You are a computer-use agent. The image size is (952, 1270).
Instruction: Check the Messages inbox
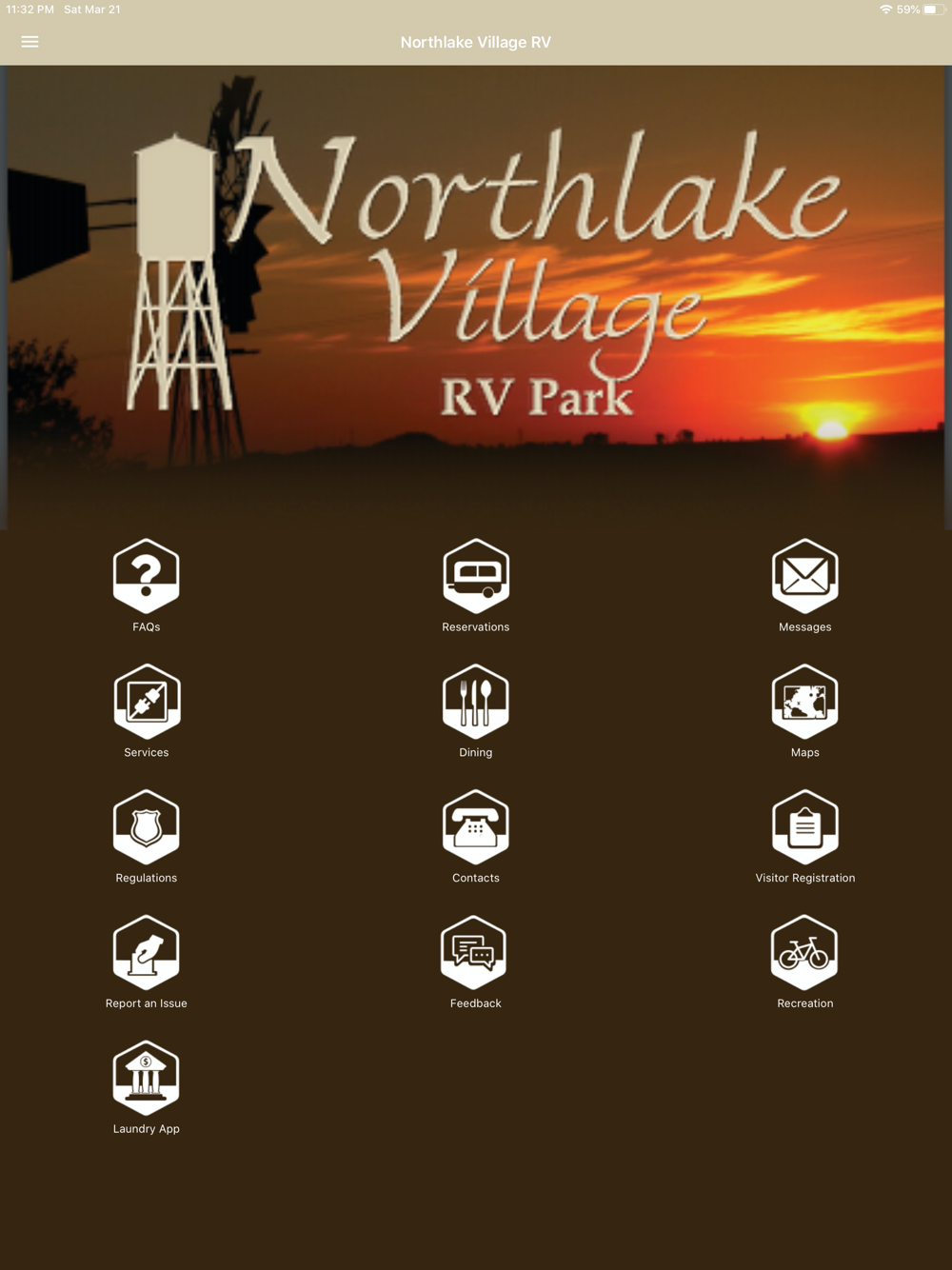804,577
